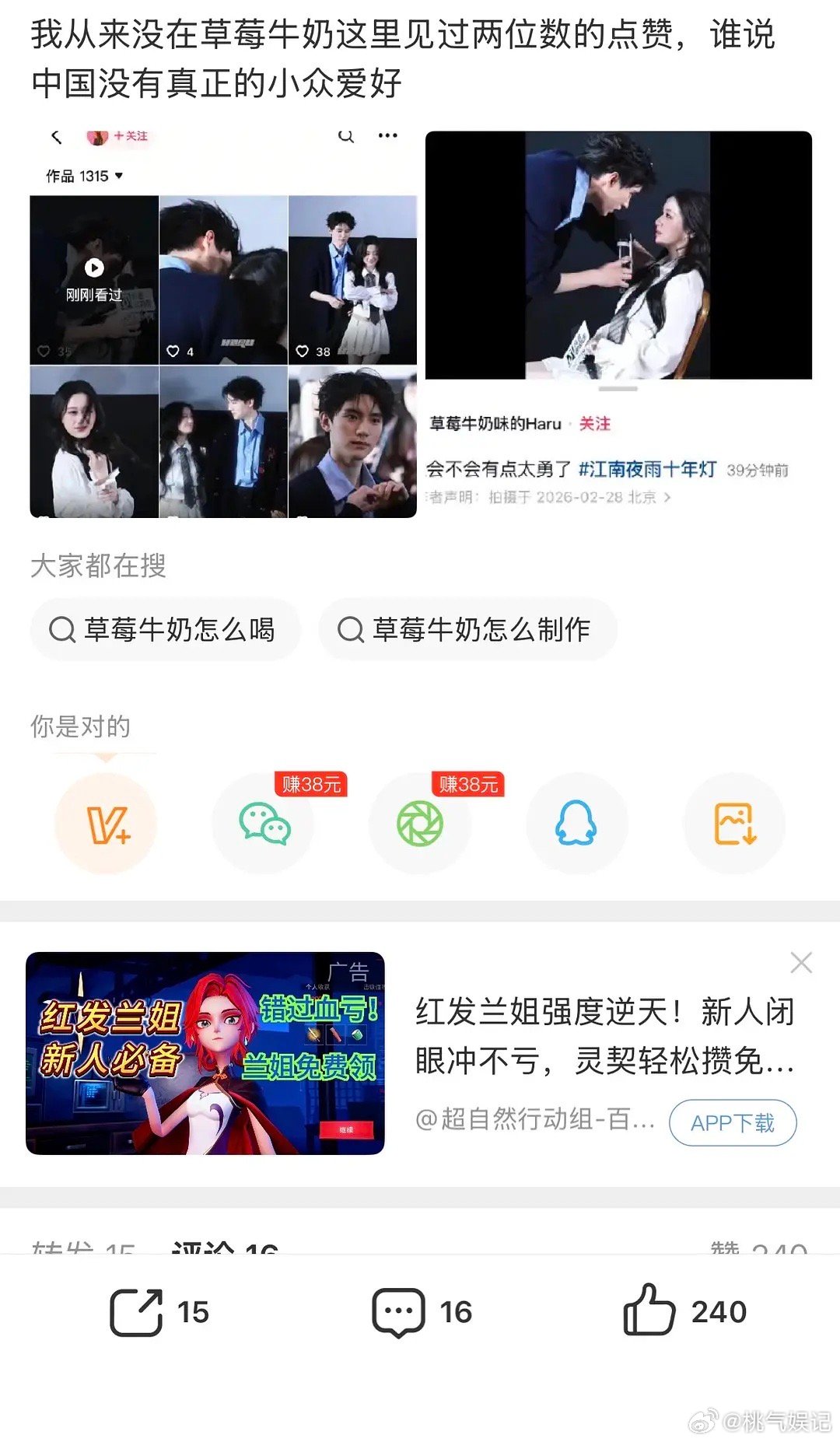Dismiss the 红发兰姐 advertisement
Image resolution: width=840 pixels, height=1442 pixels.
801,962
